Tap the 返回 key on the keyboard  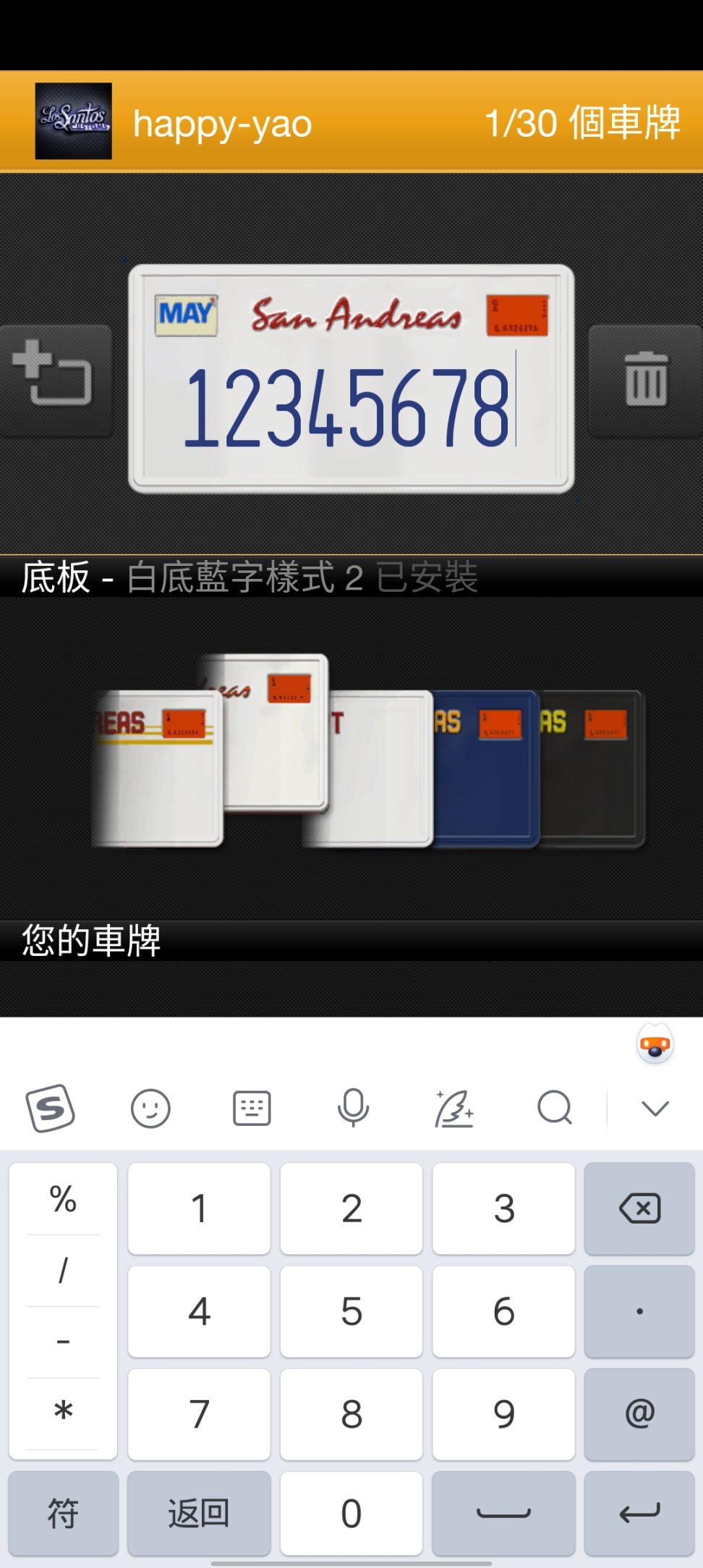pos(199,1513)
